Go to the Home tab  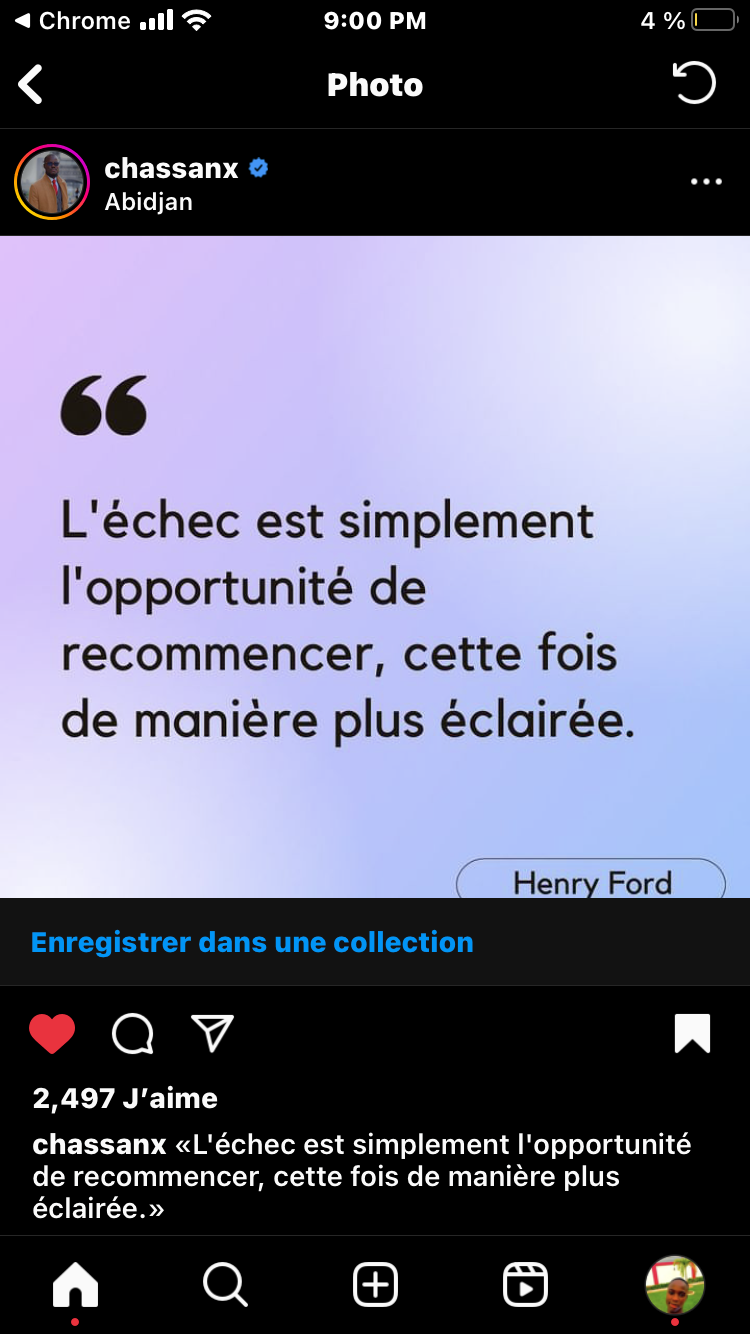click(75, 1284)
